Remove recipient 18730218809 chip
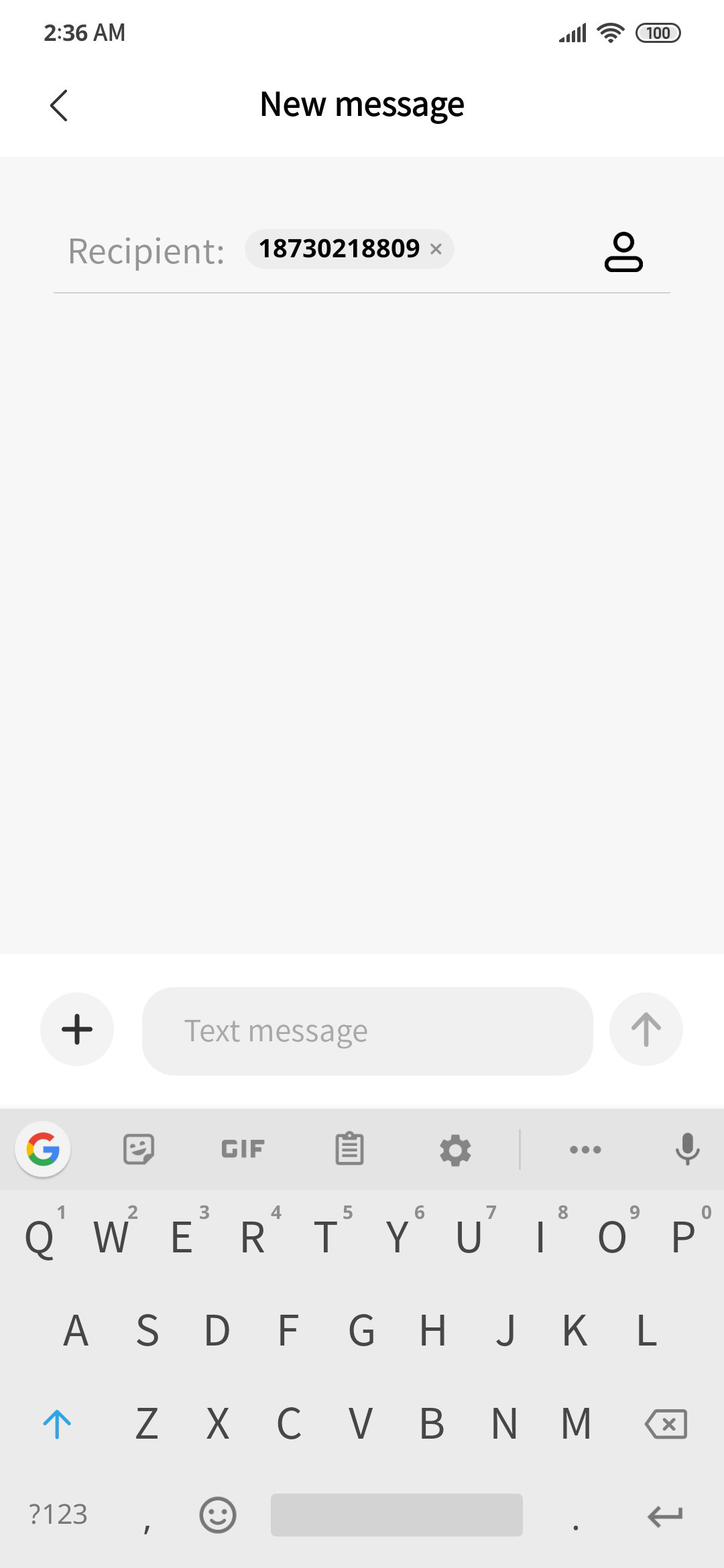Viewport: 724px width, 1568px height. (436, 249)
